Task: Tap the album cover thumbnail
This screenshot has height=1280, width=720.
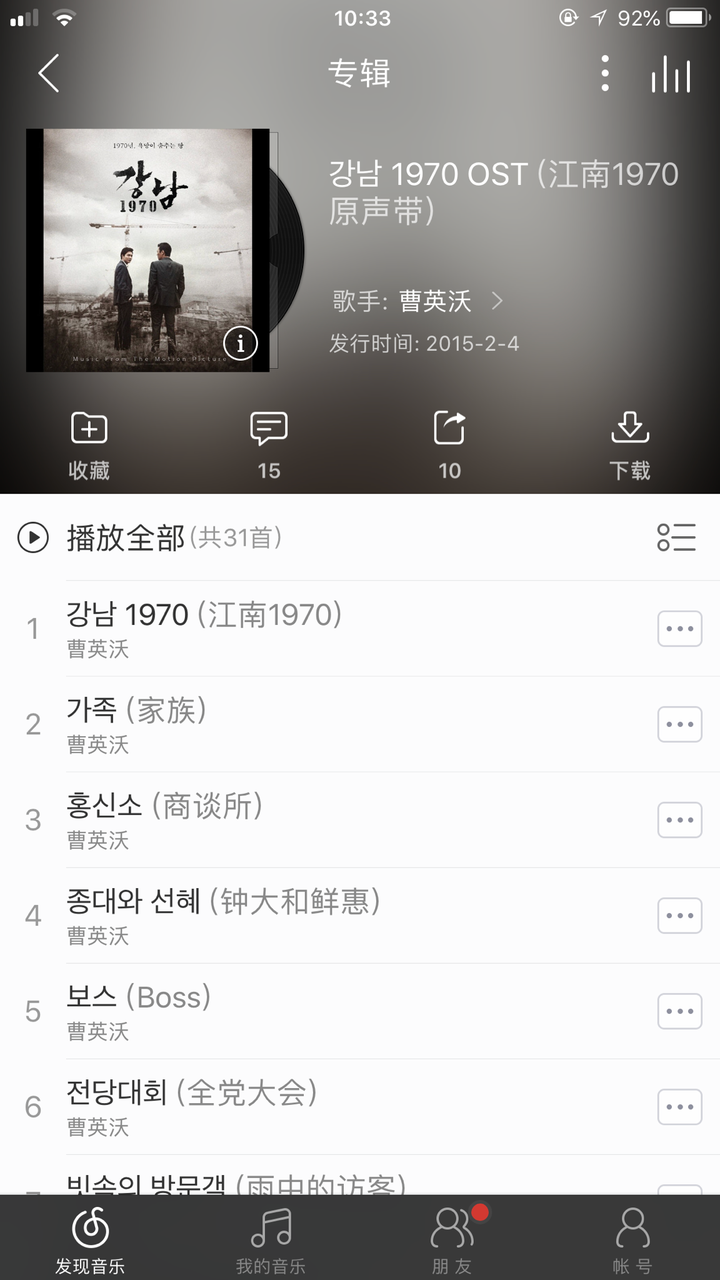Action: pyautogui.click(x=150, y=250)
